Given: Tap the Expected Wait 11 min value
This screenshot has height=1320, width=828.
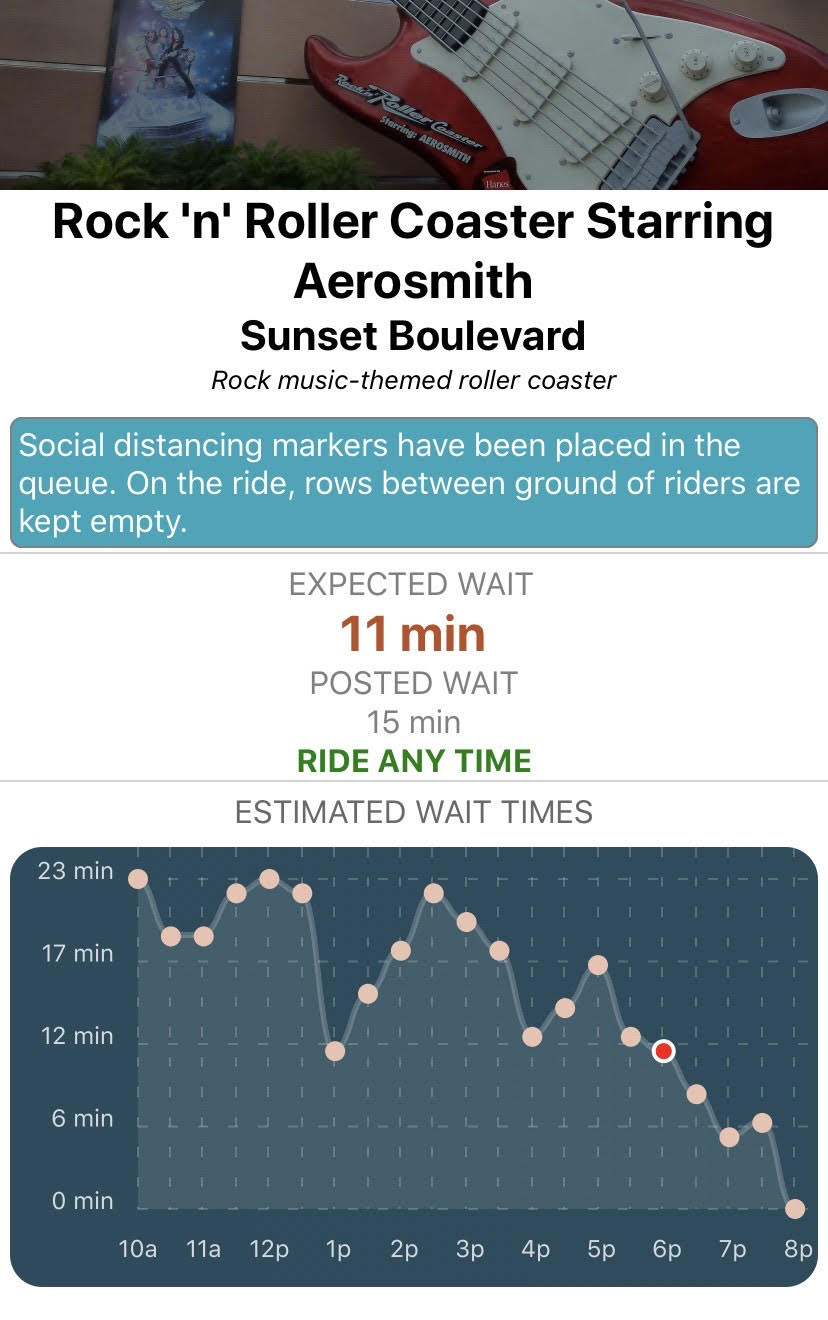Looking at the screenshot, I should point(413,634).
